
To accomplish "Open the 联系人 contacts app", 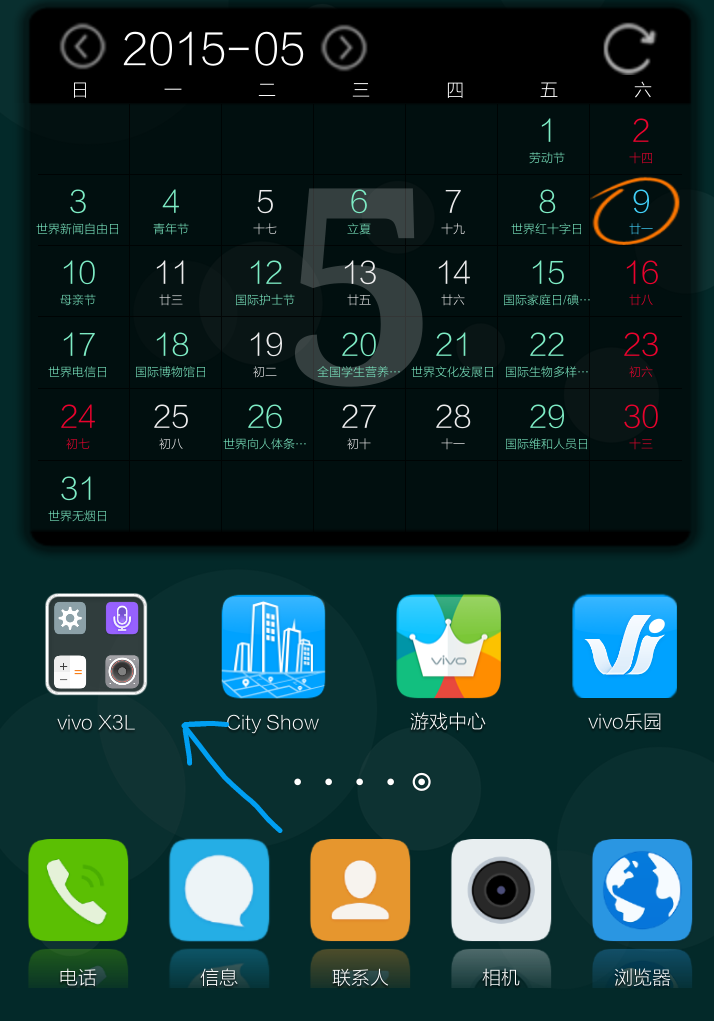I will (x=360, y=890).
